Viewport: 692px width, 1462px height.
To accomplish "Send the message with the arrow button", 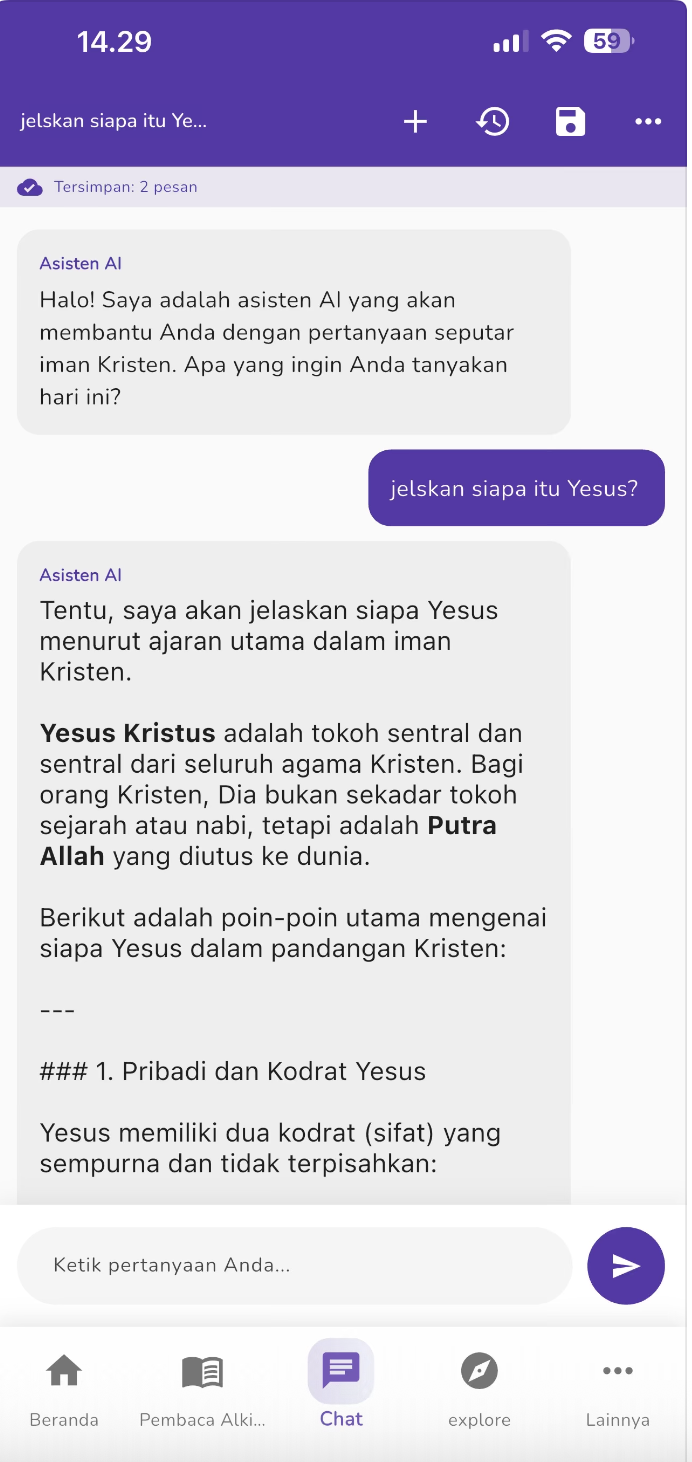I will click(x=626, y=1266).
